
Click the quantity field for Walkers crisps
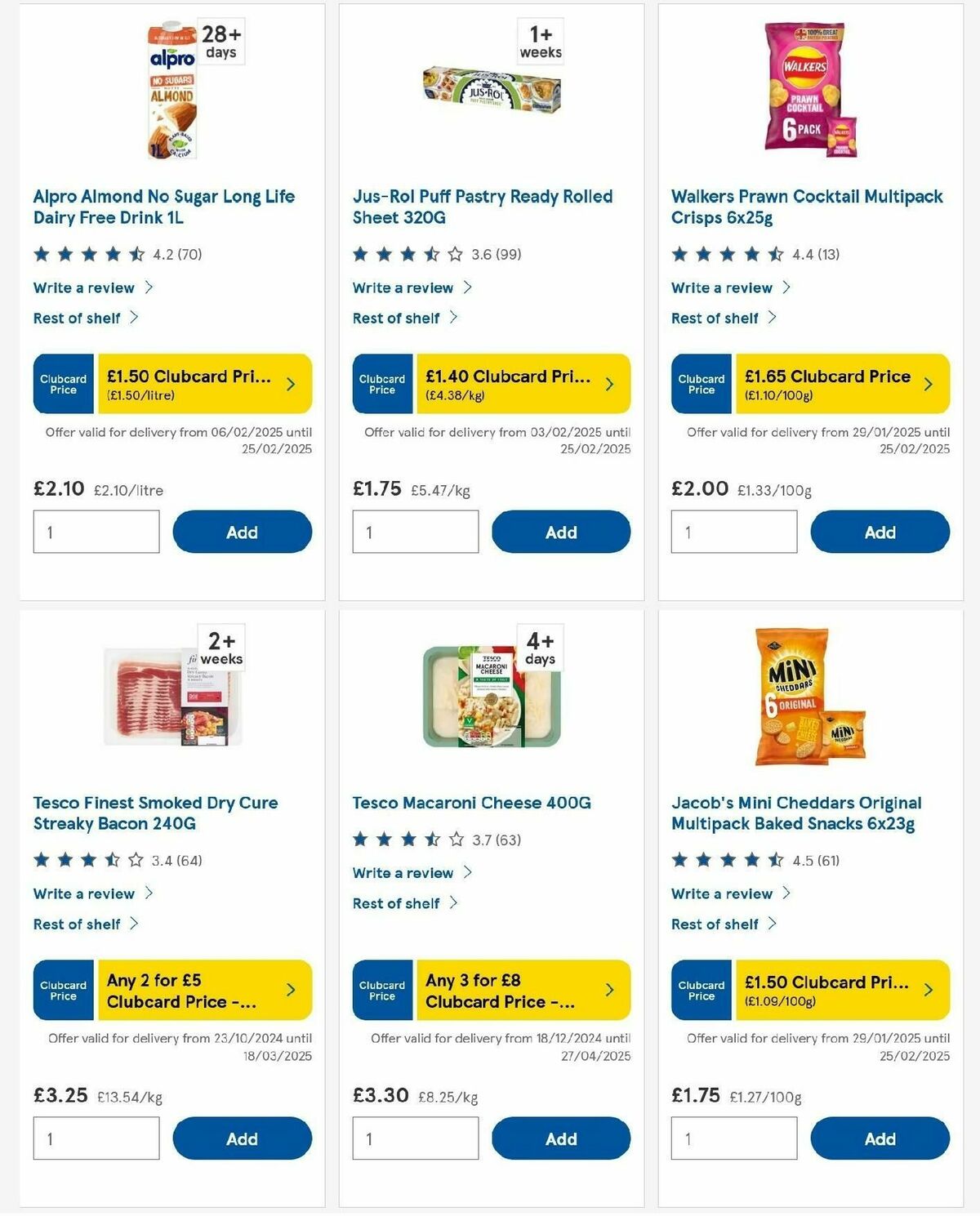733,532
